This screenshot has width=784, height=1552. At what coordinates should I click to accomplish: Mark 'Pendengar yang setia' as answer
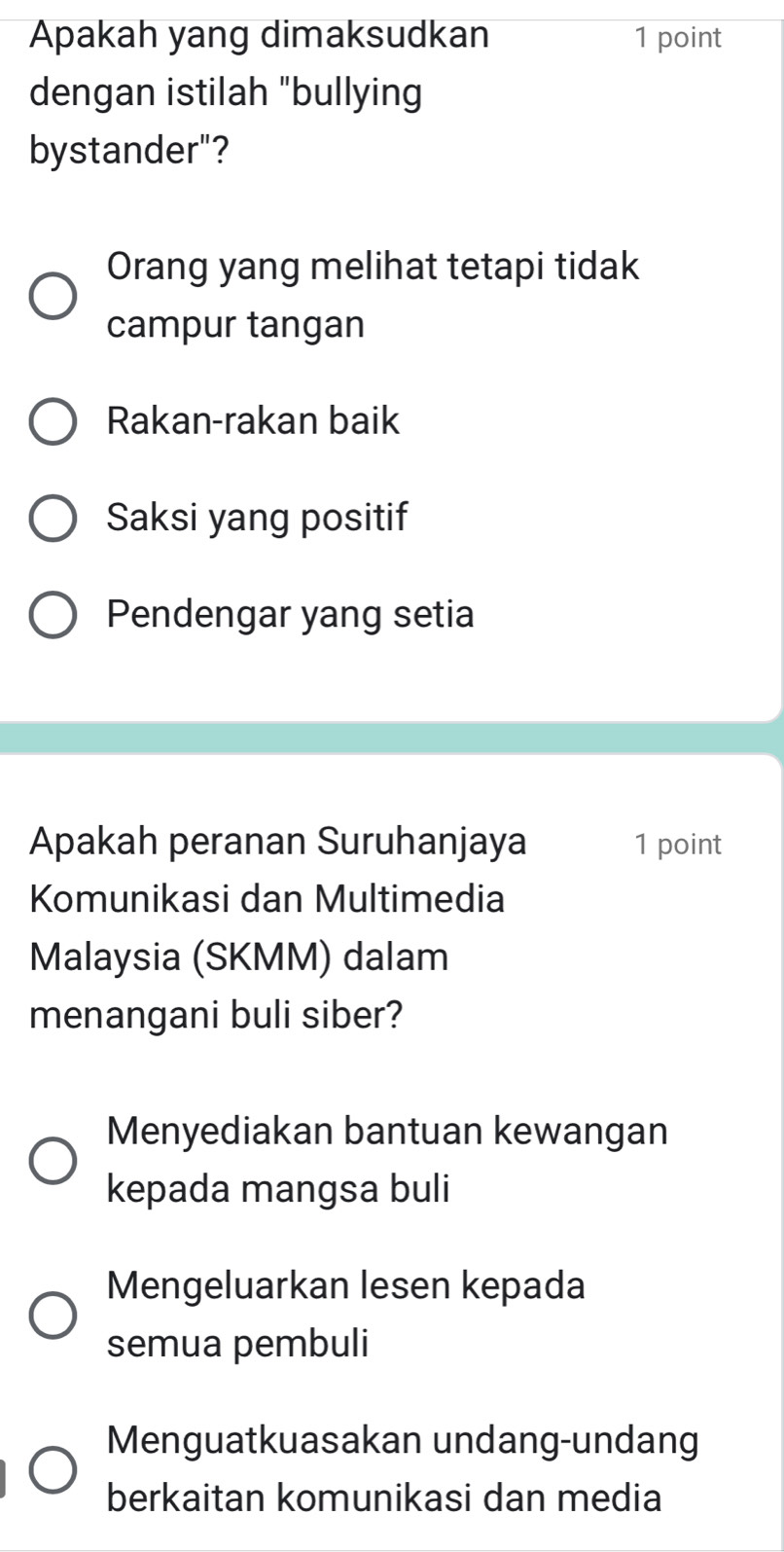[x=53, y=616]
